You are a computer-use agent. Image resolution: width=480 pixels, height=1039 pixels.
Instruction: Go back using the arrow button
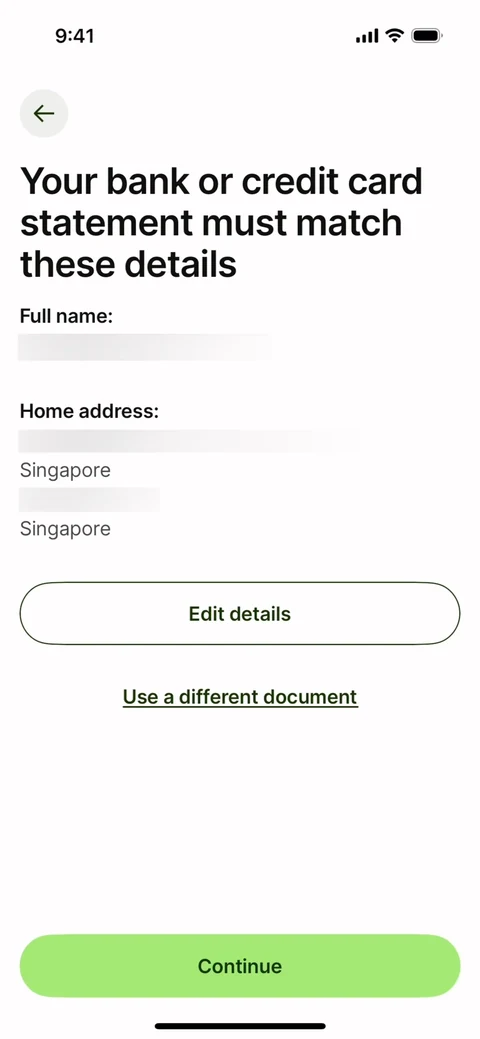pos(44,113)
